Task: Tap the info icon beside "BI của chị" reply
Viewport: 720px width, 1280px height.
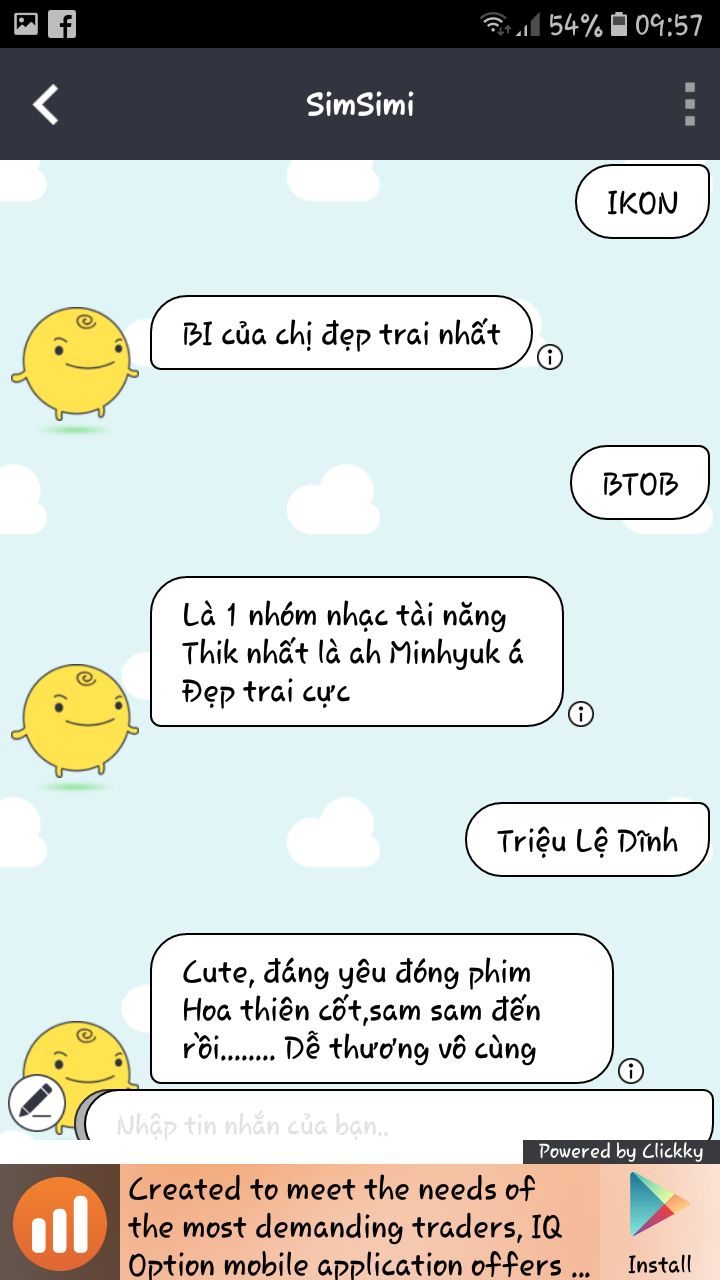Action: pyautogui.click(x=550, y=356)
